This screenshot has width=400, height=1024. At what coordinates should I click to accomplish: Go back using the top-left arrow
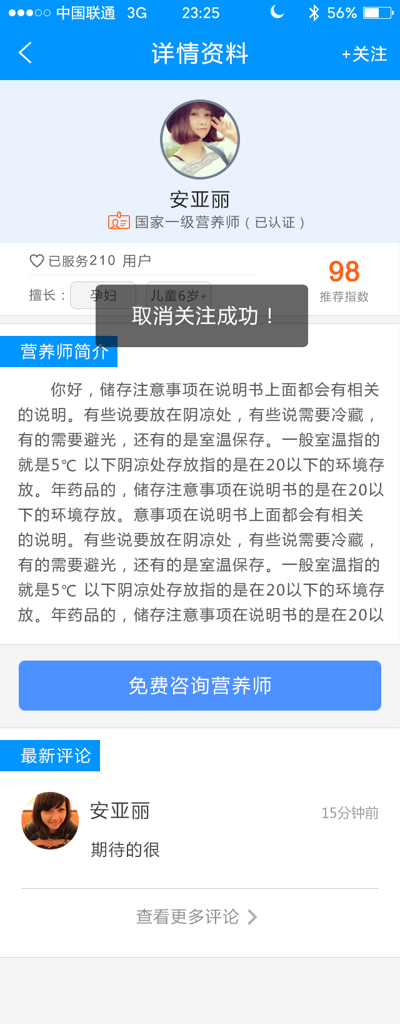(25, 53)
